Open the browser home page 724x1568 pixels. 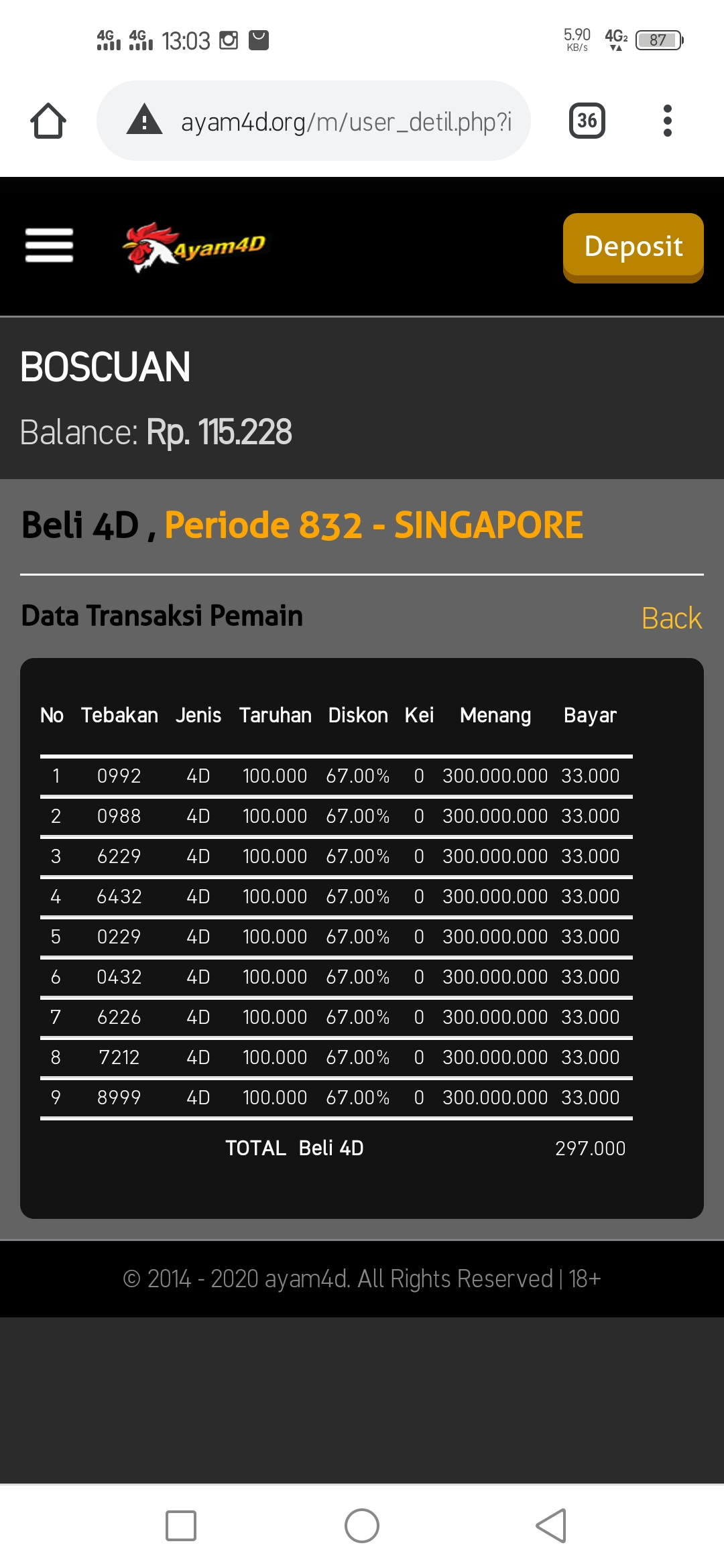click(x=48, y=121)
